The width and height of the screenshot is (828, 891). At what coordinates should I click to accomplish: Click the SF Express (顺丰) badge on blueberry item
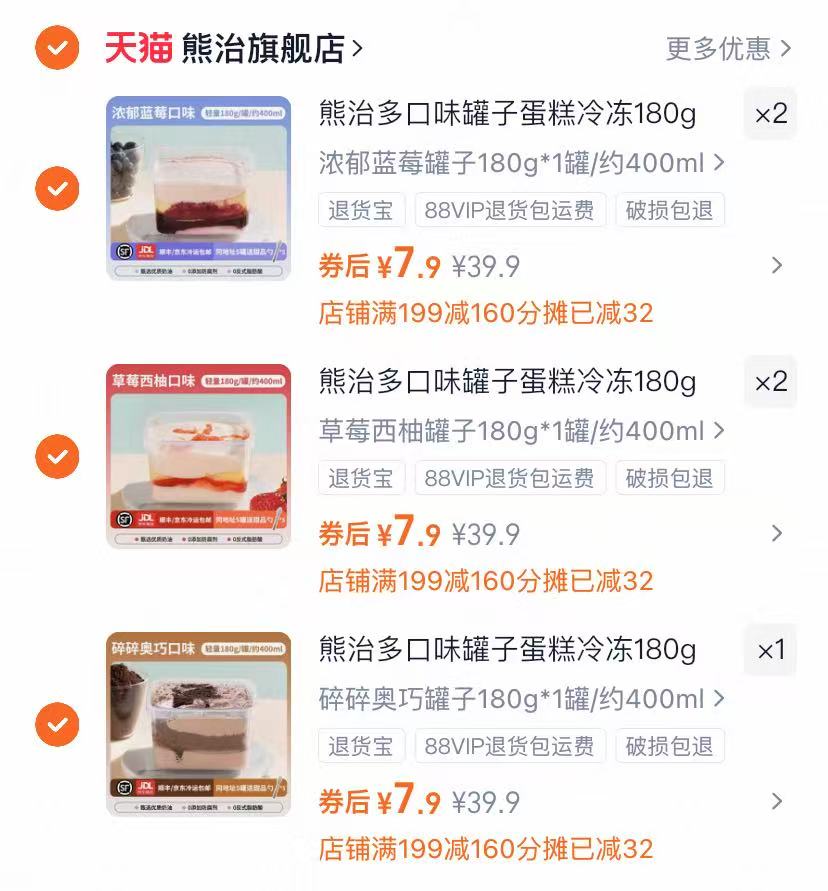pos(126,249)
